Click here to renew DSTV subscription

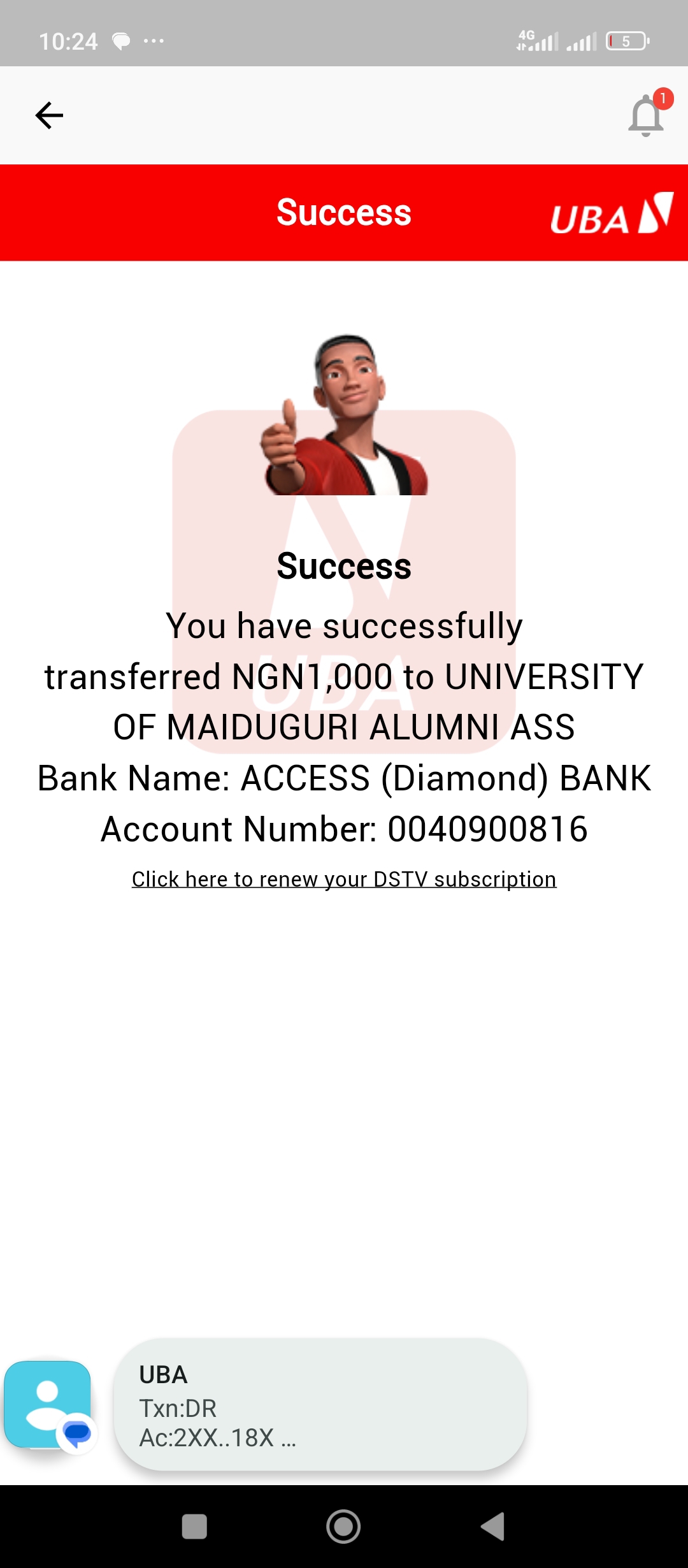click(344, 879)
